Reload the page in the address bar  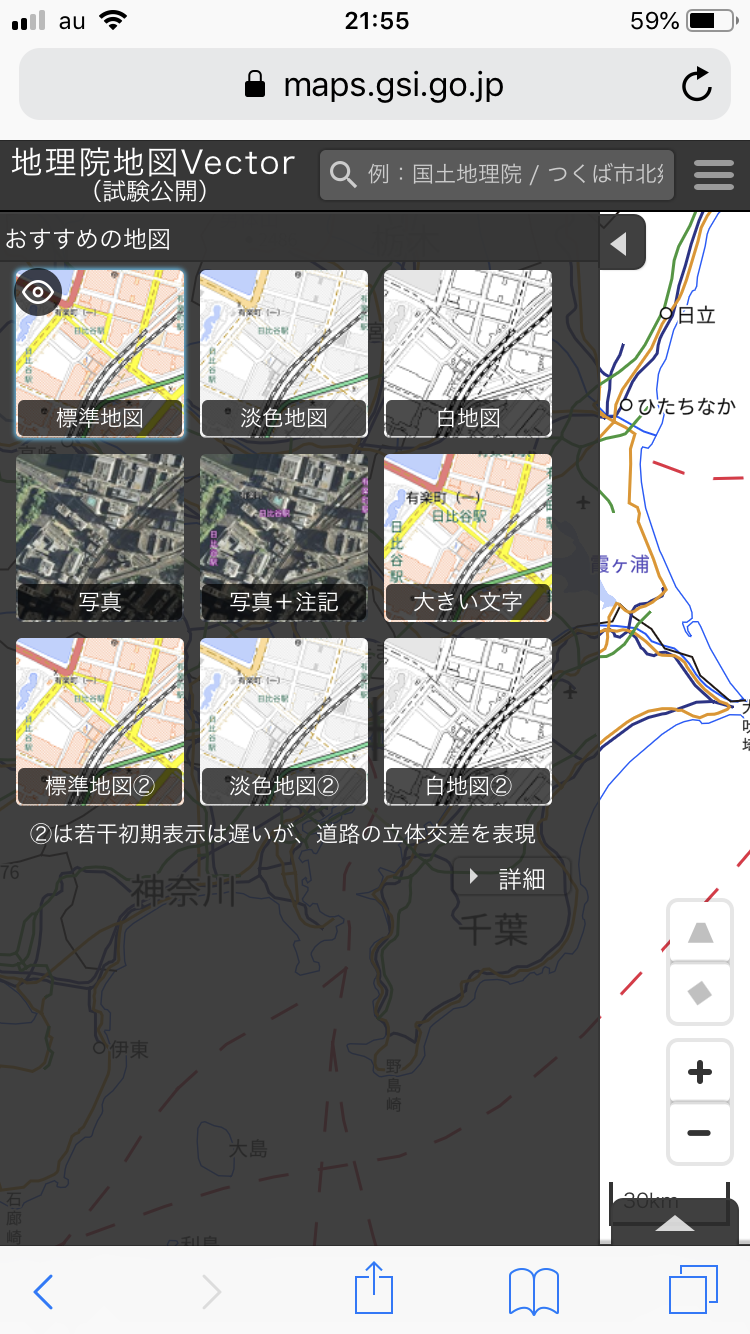point(696,85)
